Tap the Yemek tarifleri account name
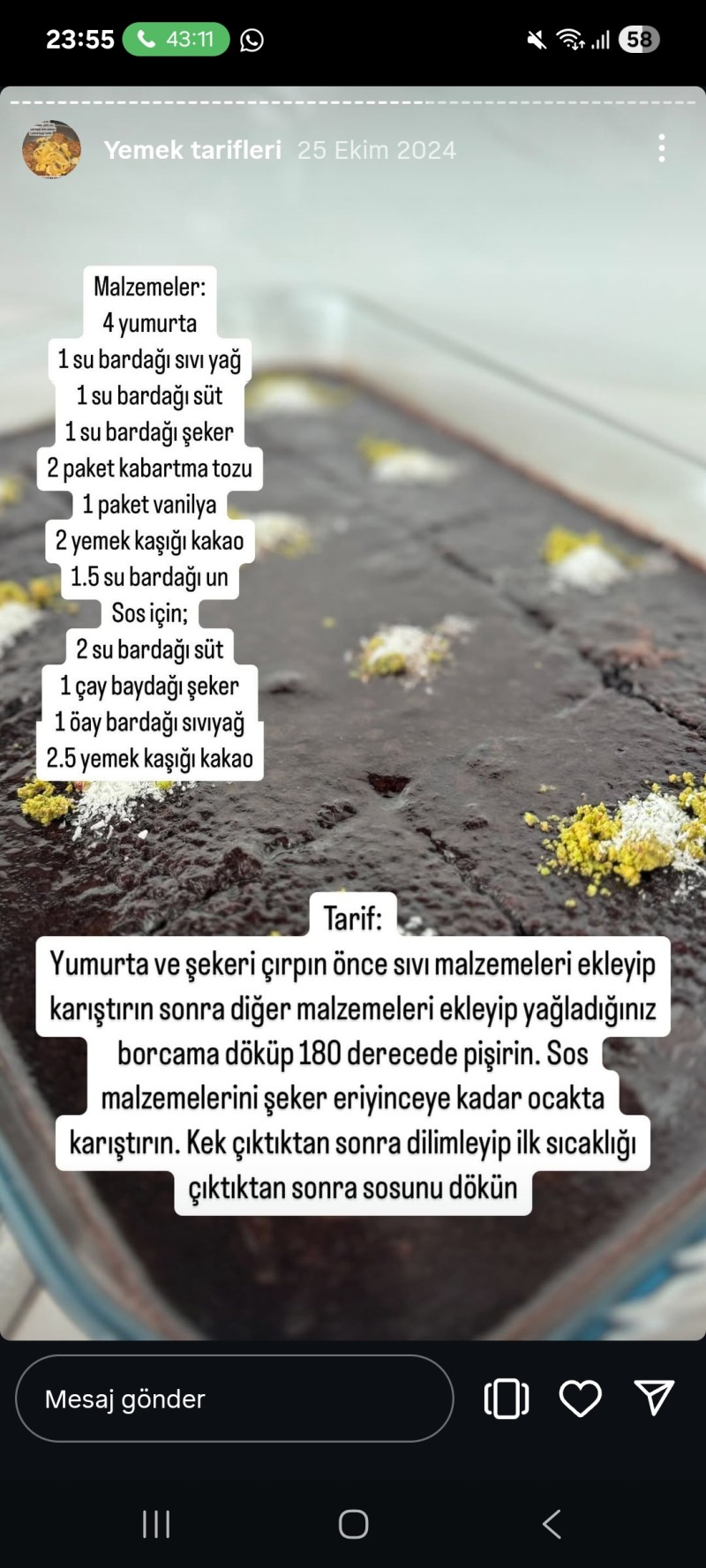The width and height of the screenshot is (706, 1568). point(192,150)
